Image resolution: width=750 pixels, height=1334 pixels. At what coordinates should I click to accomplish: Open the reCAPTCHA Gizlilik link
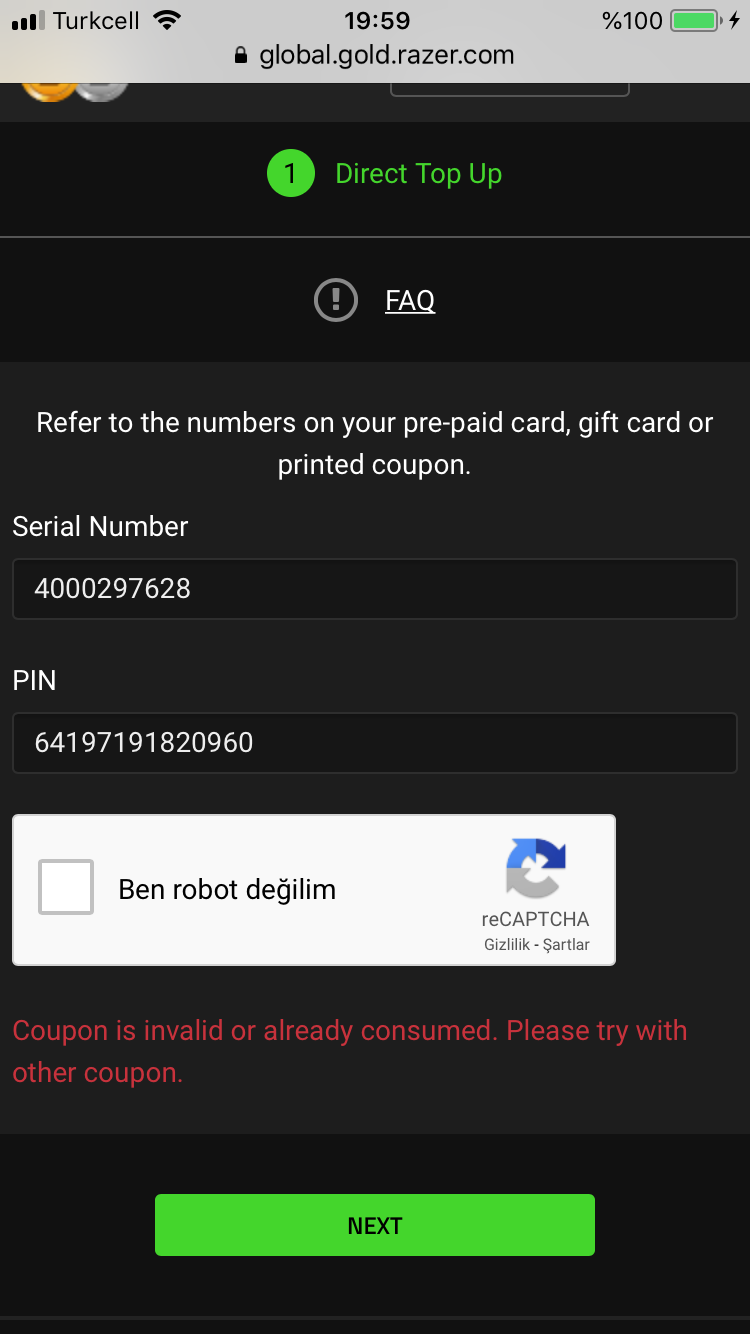507,944
